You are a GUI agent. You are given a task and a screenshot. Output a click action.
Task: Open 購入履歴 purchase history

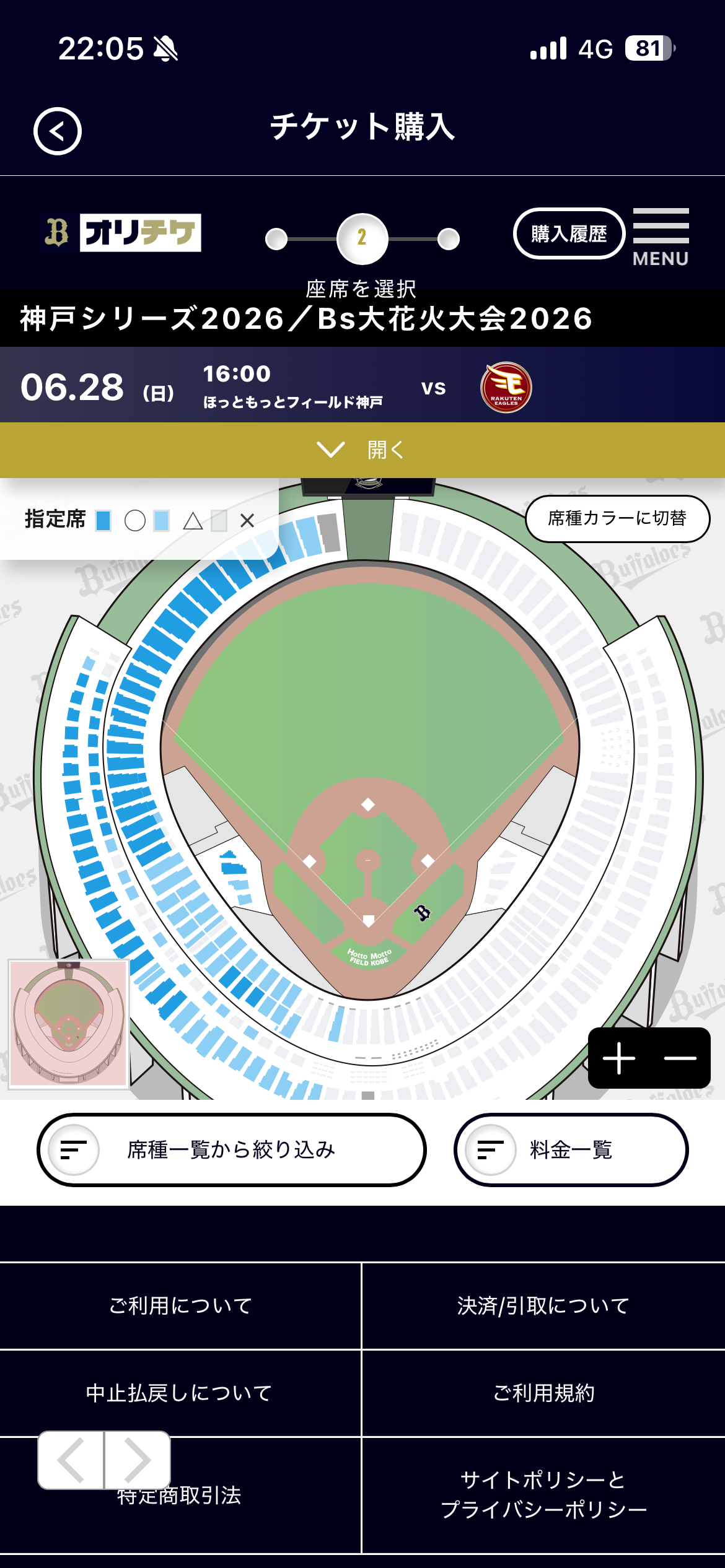pos(569,233)
